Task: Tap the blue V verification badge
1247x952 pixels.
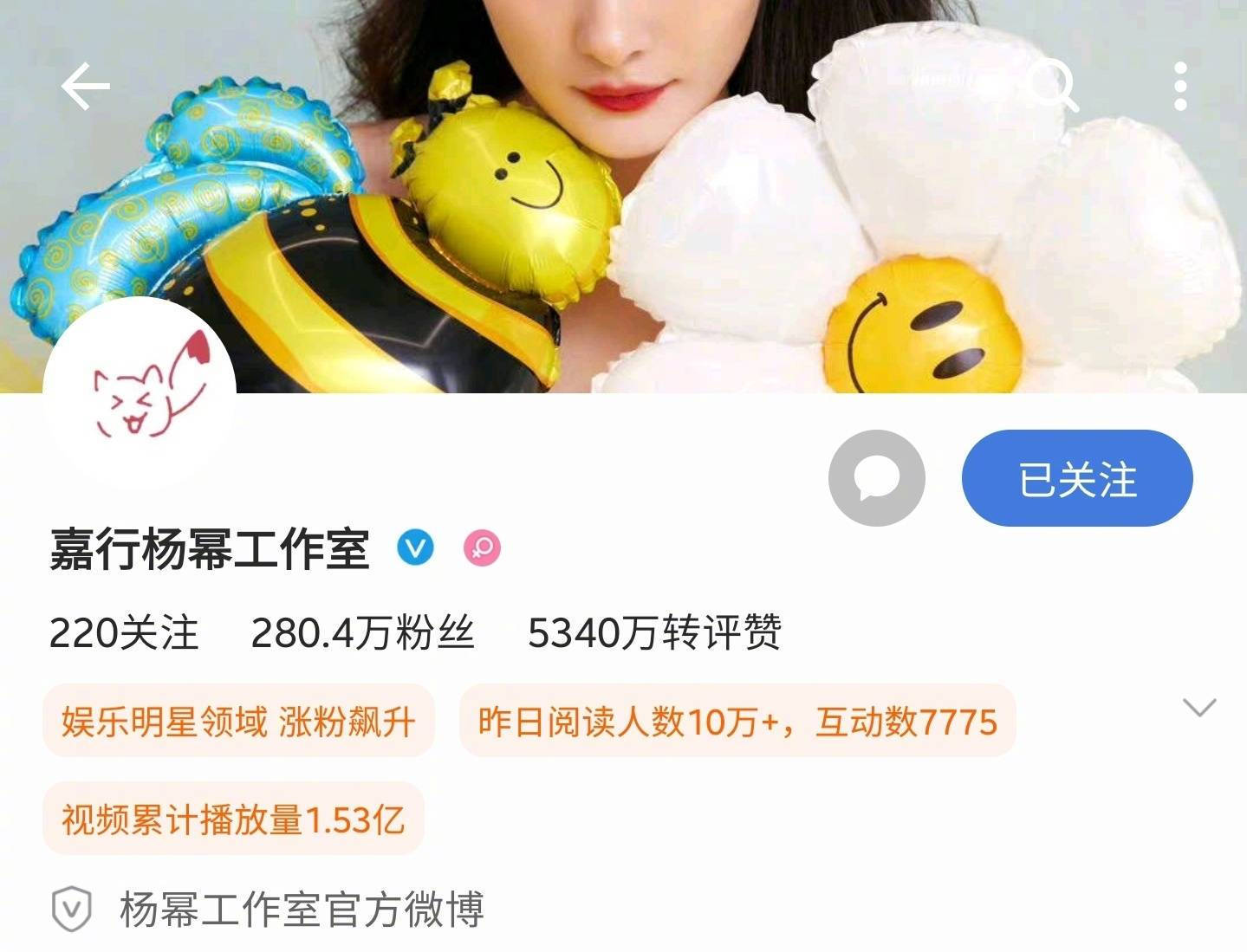Action: pos(415,548)
